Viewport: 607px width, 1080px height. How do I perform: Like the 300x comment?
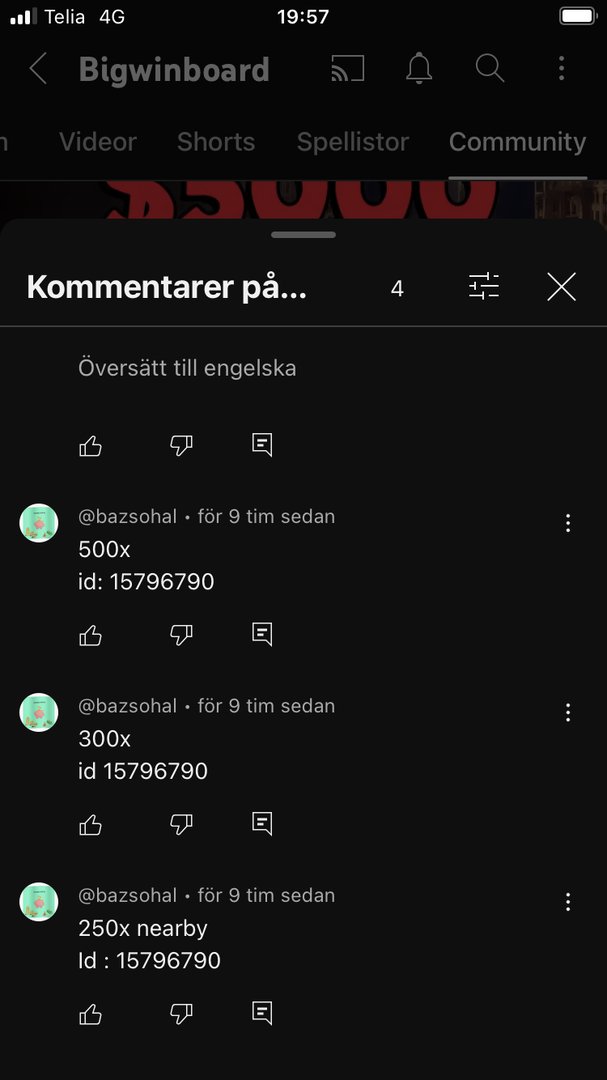pyautogui.click(x=91, y=825)
